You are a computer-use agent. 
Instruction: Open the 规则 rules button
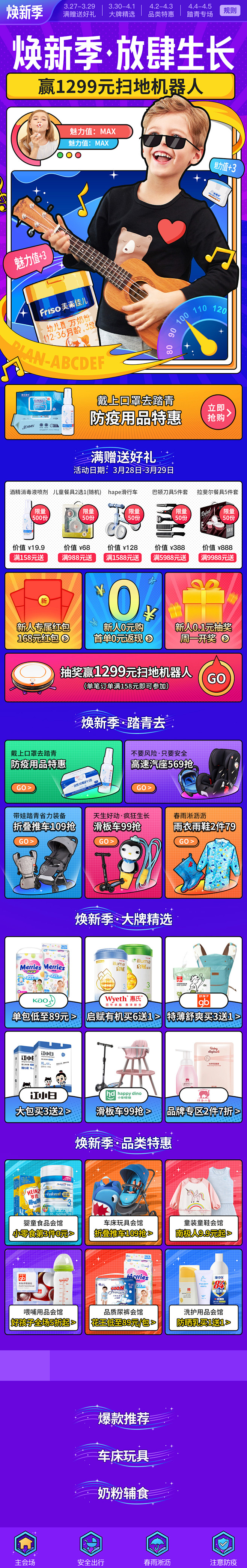230,11
